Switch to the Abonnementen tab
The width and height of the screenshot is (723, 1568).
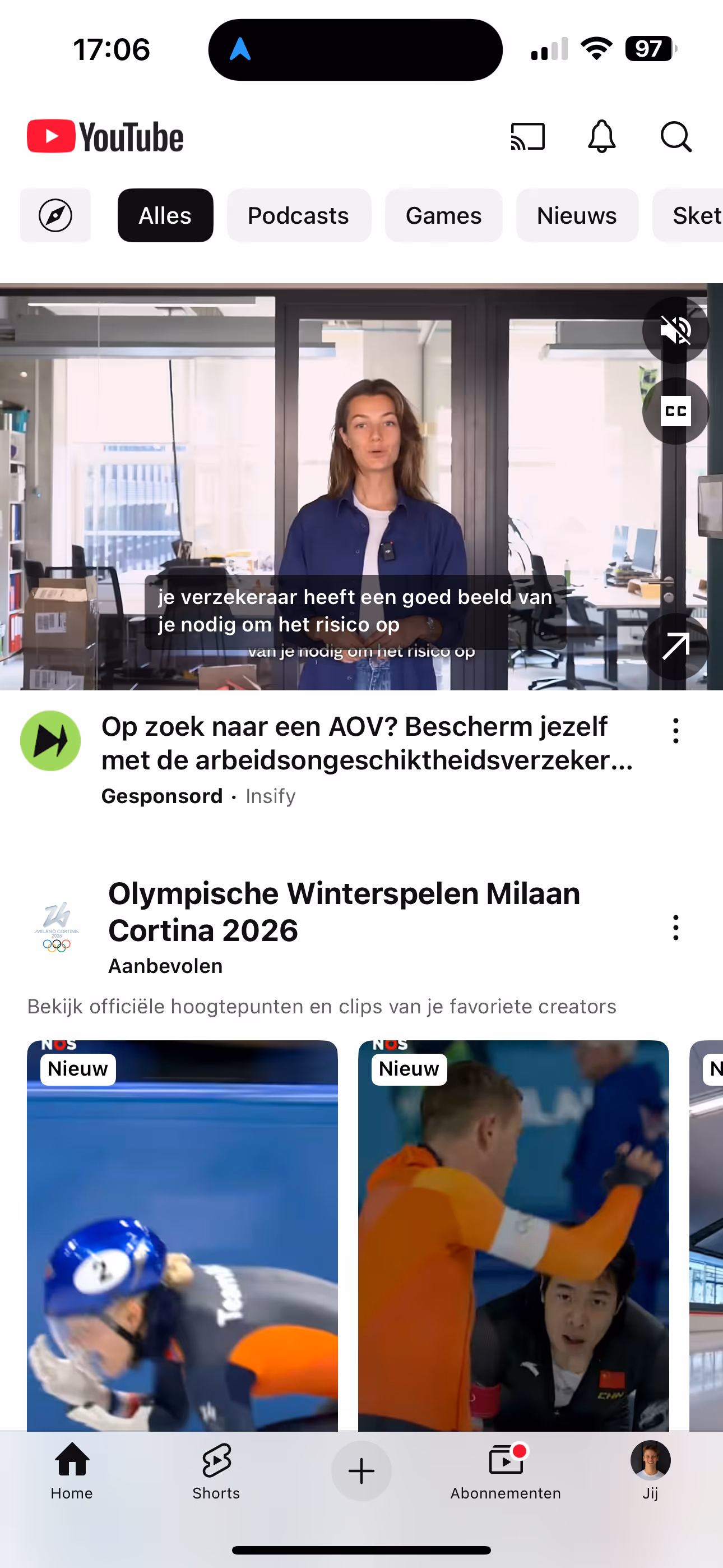click(505, 1470)
